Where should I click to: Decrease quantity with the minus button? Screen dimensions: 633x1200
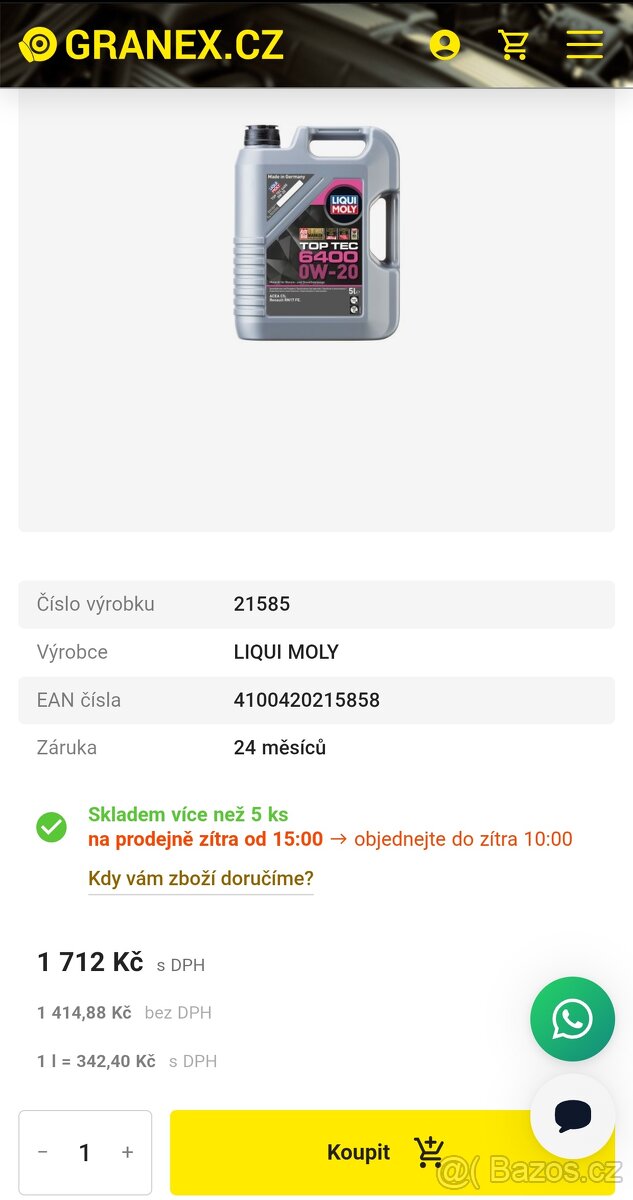pyautogui.click(x=43, y=1152)
